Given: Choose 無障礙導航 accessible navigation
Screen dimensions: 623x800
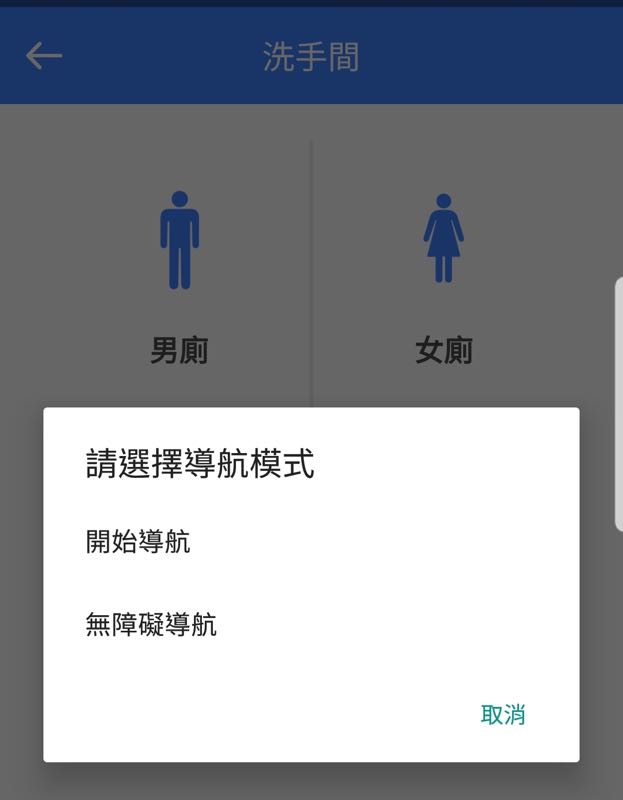Looking at the screenshot, I should [x=151, y=626].
